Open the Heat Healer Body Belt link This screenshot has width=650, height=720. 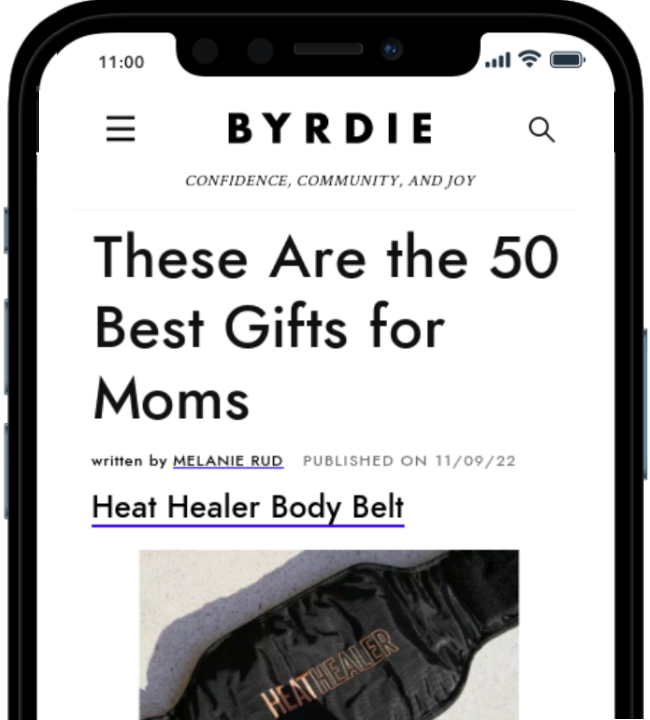tap(248, 507)
